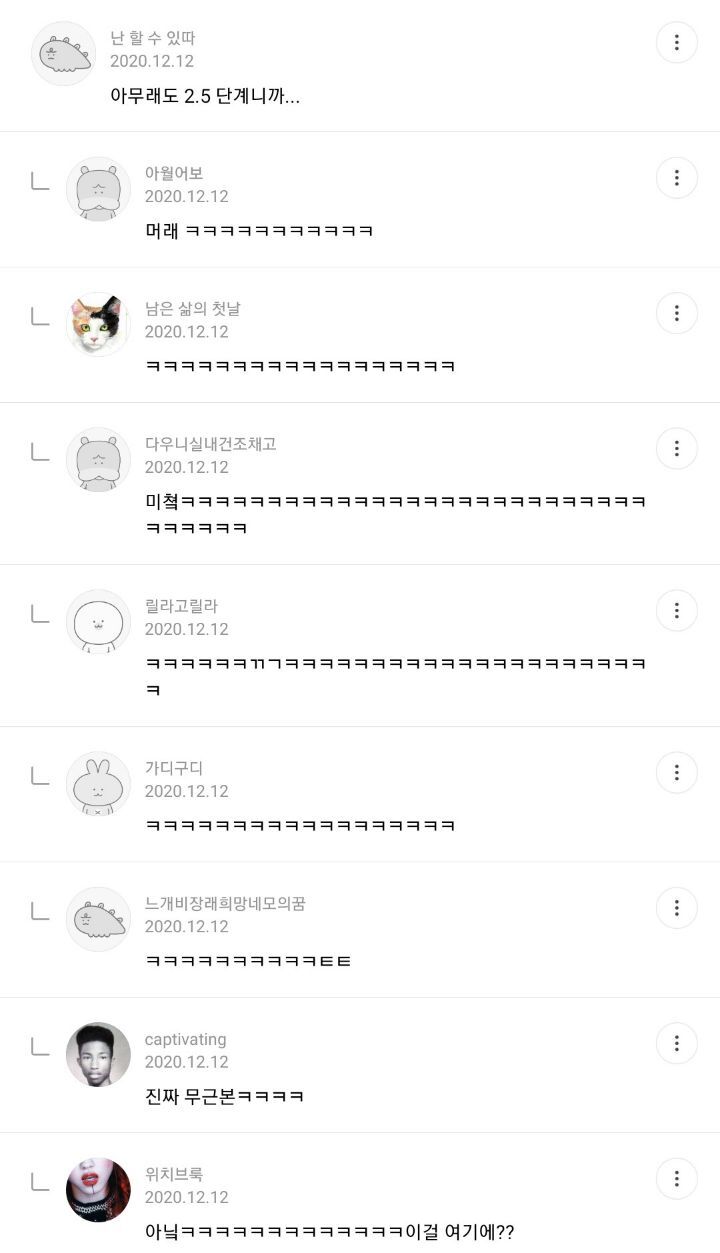View the rabbit avatar of 가디구디

point(98,784)
